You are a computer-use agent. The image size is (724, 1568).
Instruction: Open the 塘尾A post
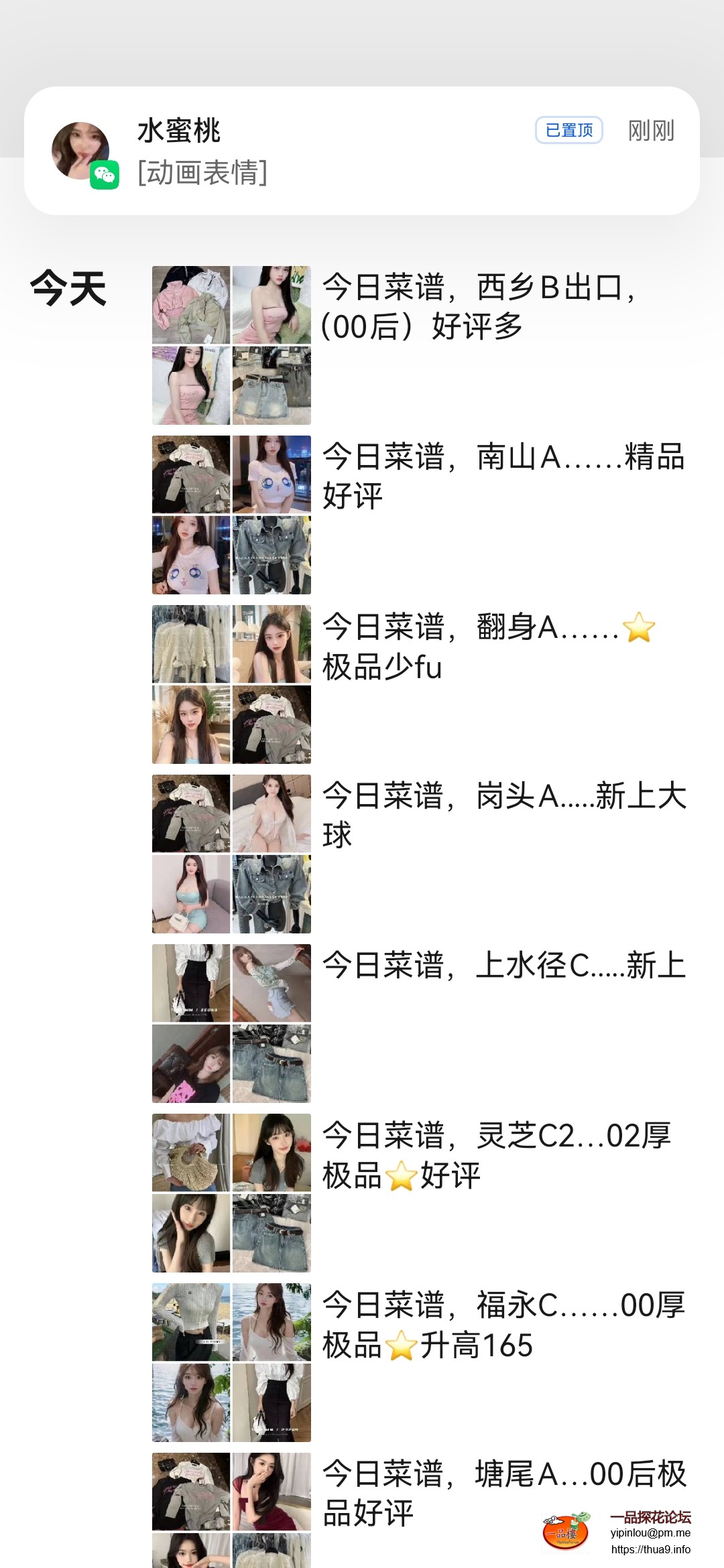point(503,1493)
